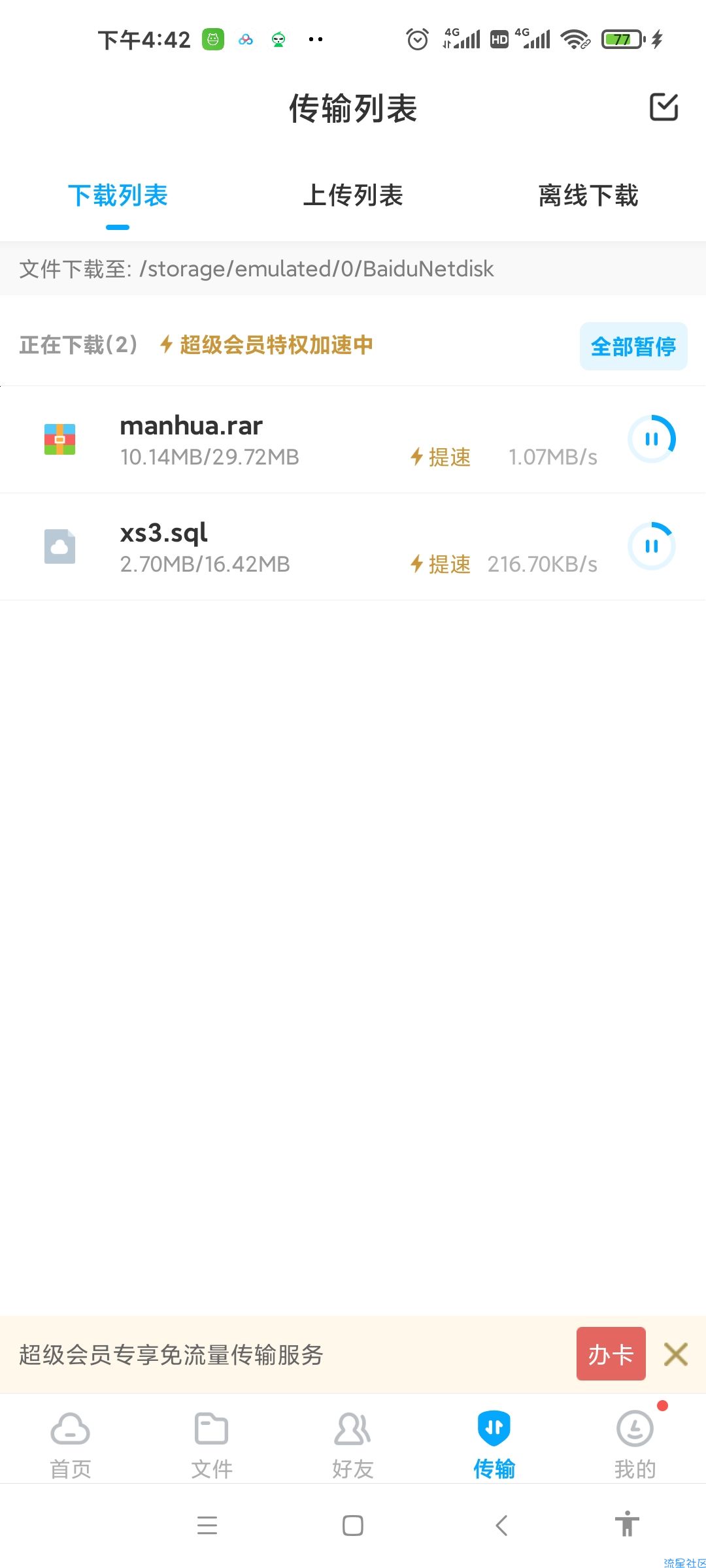Switch to the 离线下载 tab
This screenshot has width=706, height=1568.
tap(588, 195)
